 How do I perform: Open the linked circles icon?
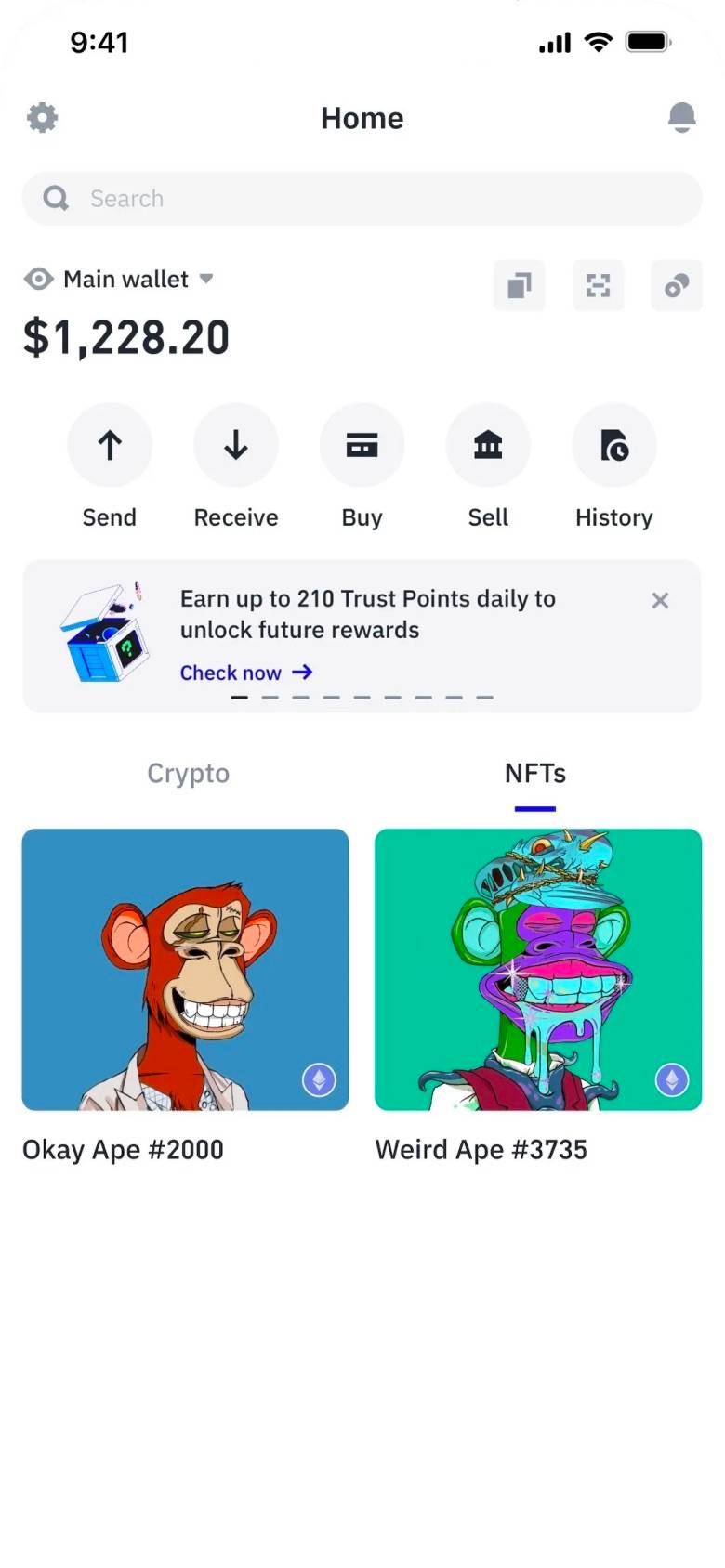(x=676, y=285)
